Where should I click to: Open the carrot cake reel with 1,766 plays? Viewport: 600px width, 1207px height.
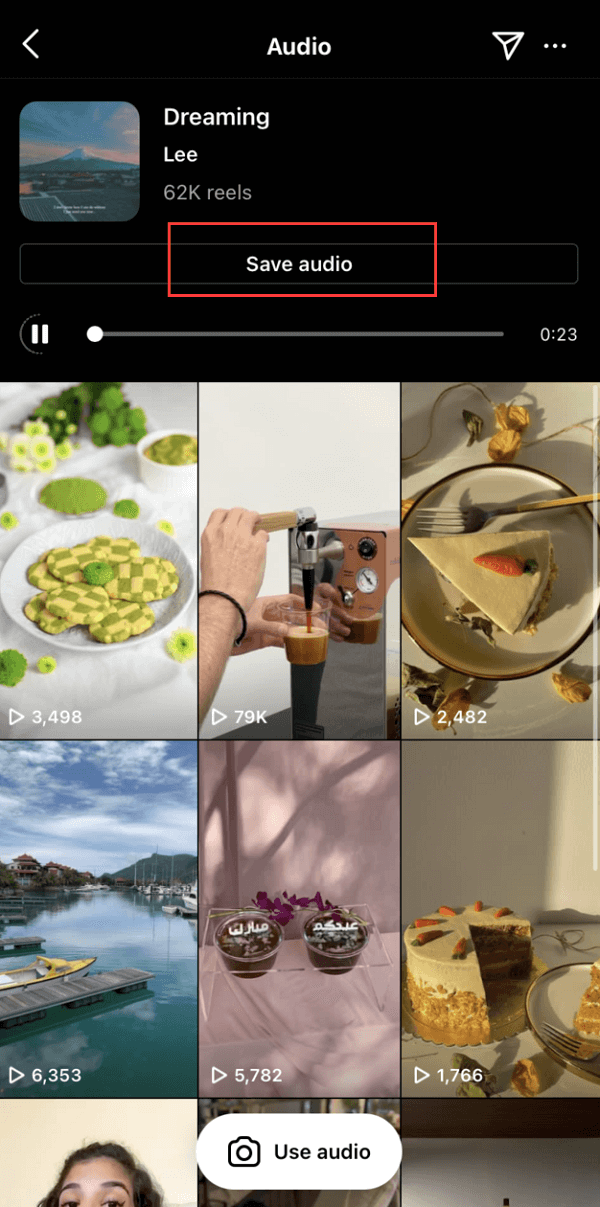[x=500, y=918]
